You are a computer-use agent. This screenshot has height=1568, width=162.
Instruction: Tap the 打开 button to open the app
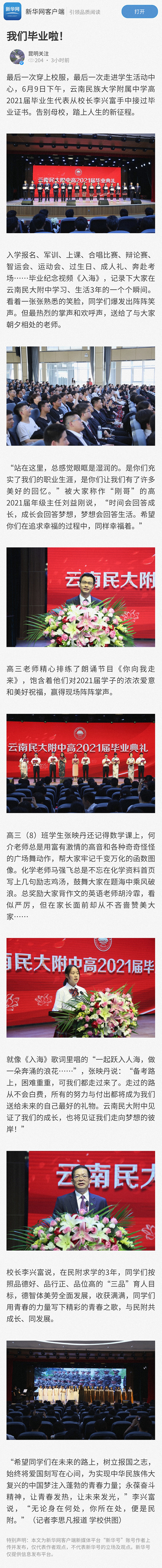[x=140, y=12]
